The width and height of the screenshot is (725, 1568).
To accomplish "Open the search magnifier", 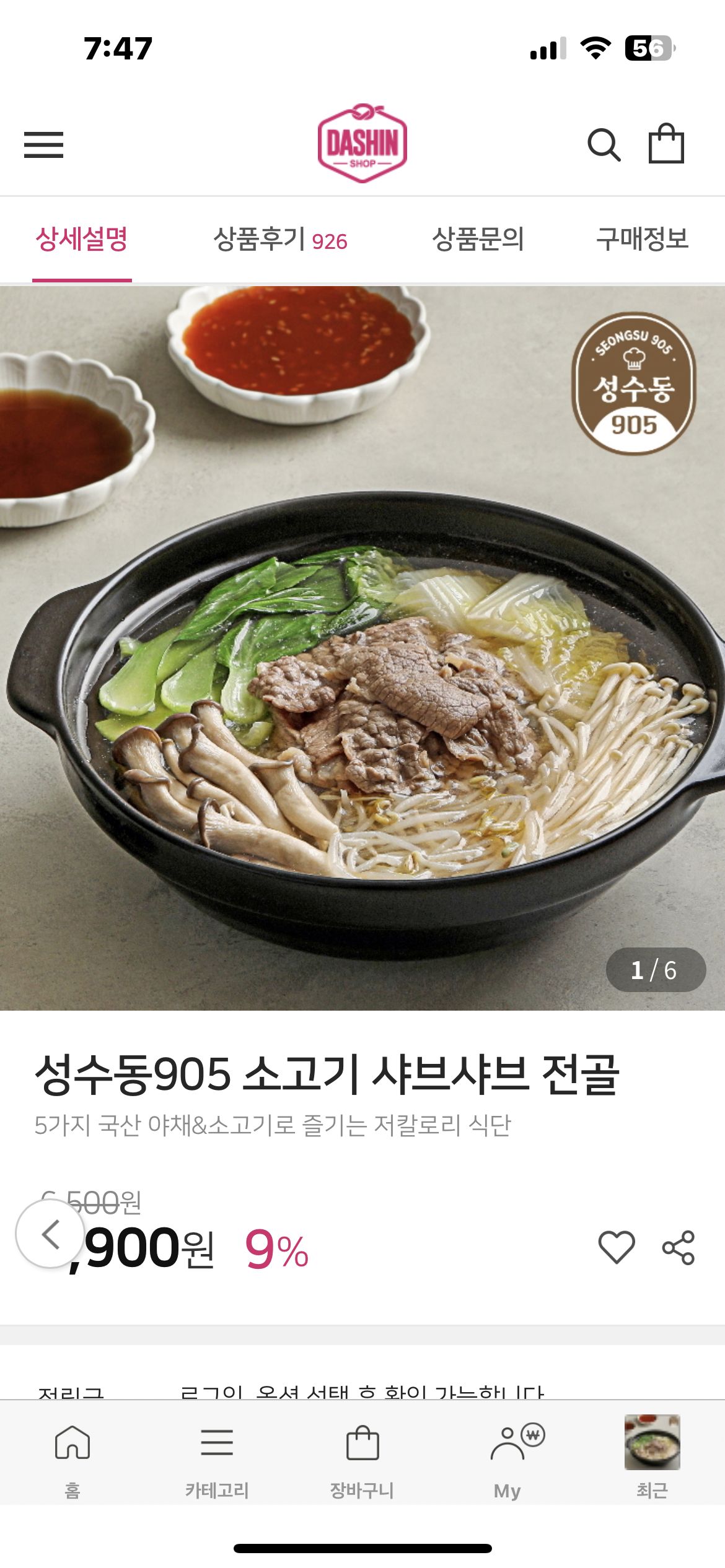I will coord(604,145).
